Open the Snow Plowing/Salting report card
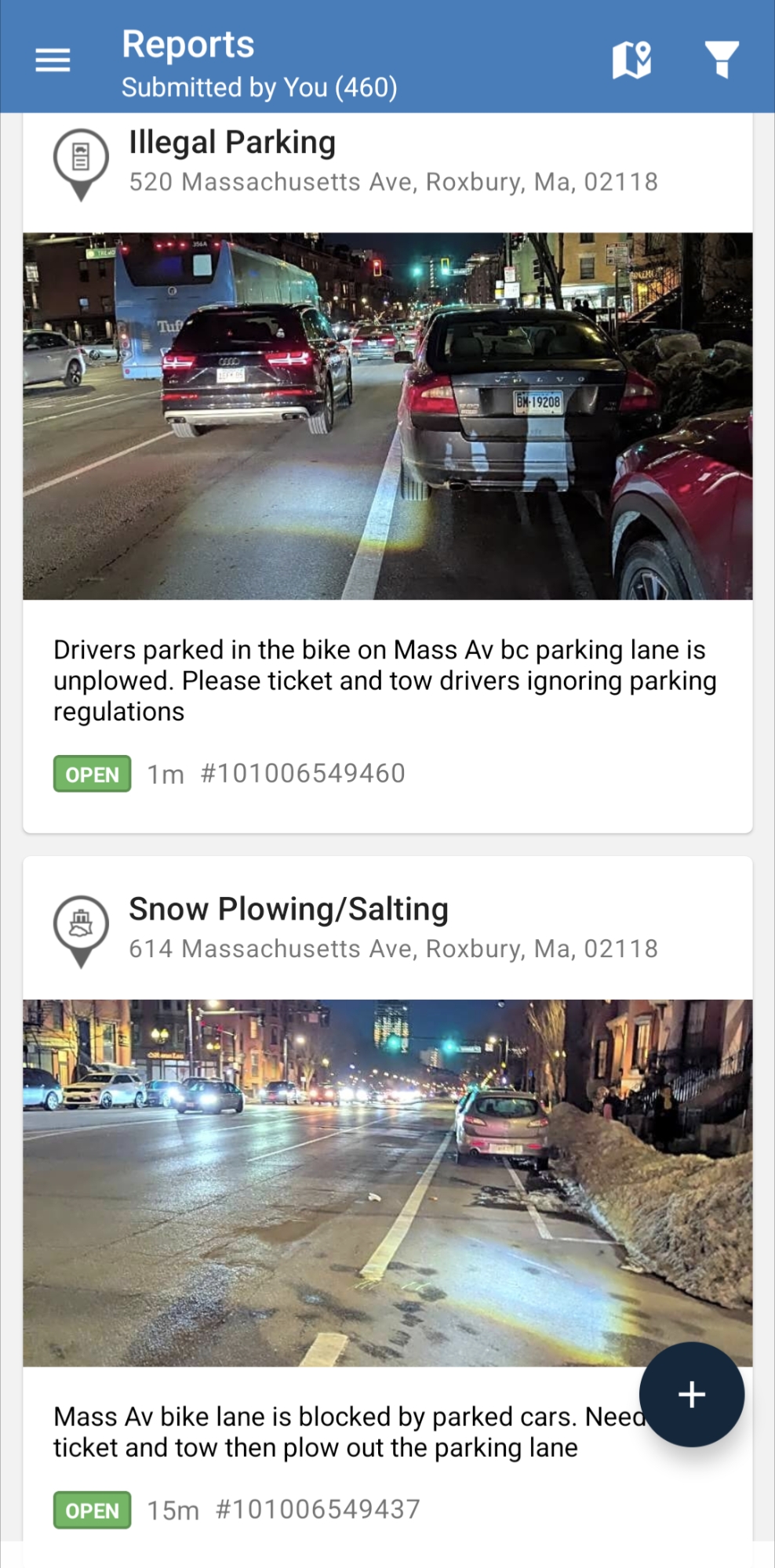Screen dimensions: 775x1568 (x=288, y=909)
